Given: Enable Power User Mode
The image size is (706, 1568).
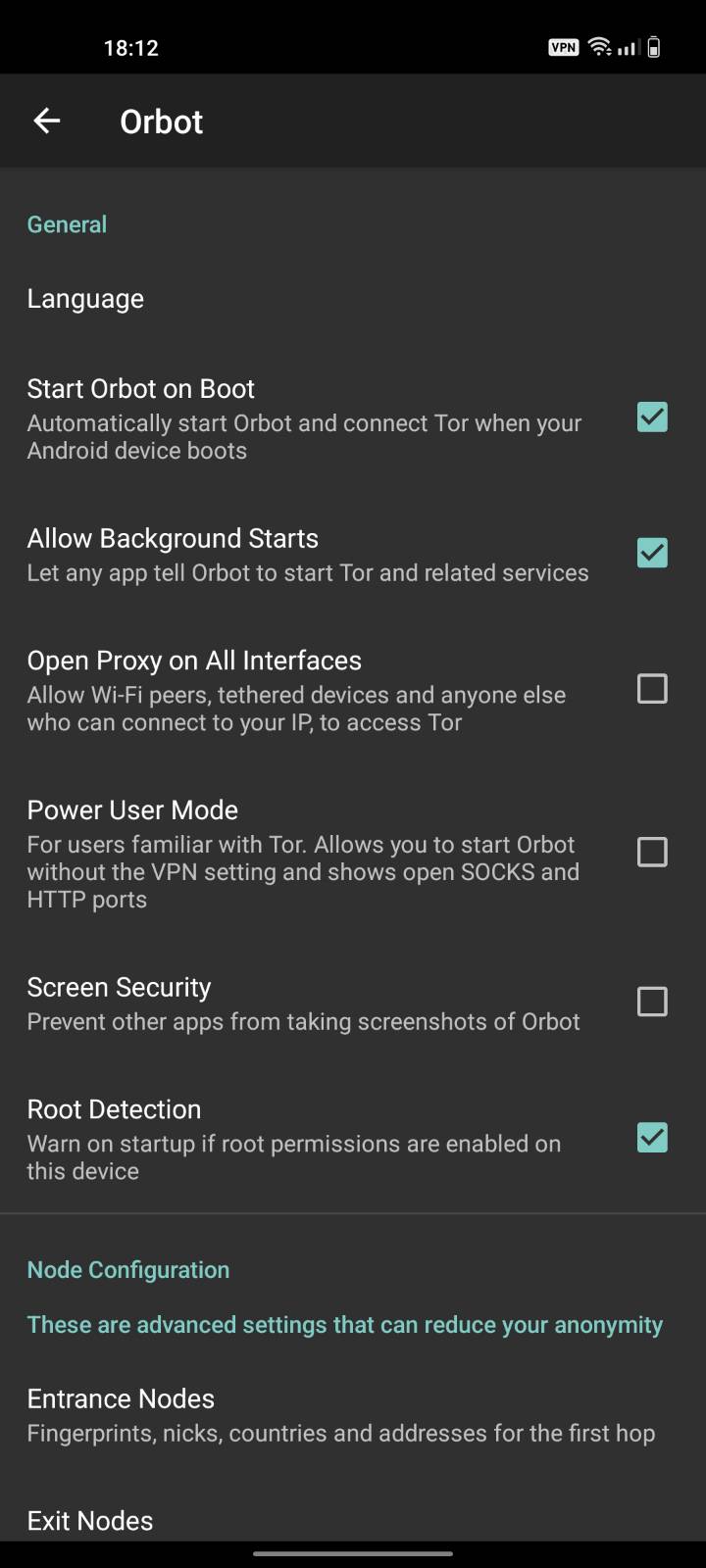Looking at the screenshot, I should coord(652,852).
